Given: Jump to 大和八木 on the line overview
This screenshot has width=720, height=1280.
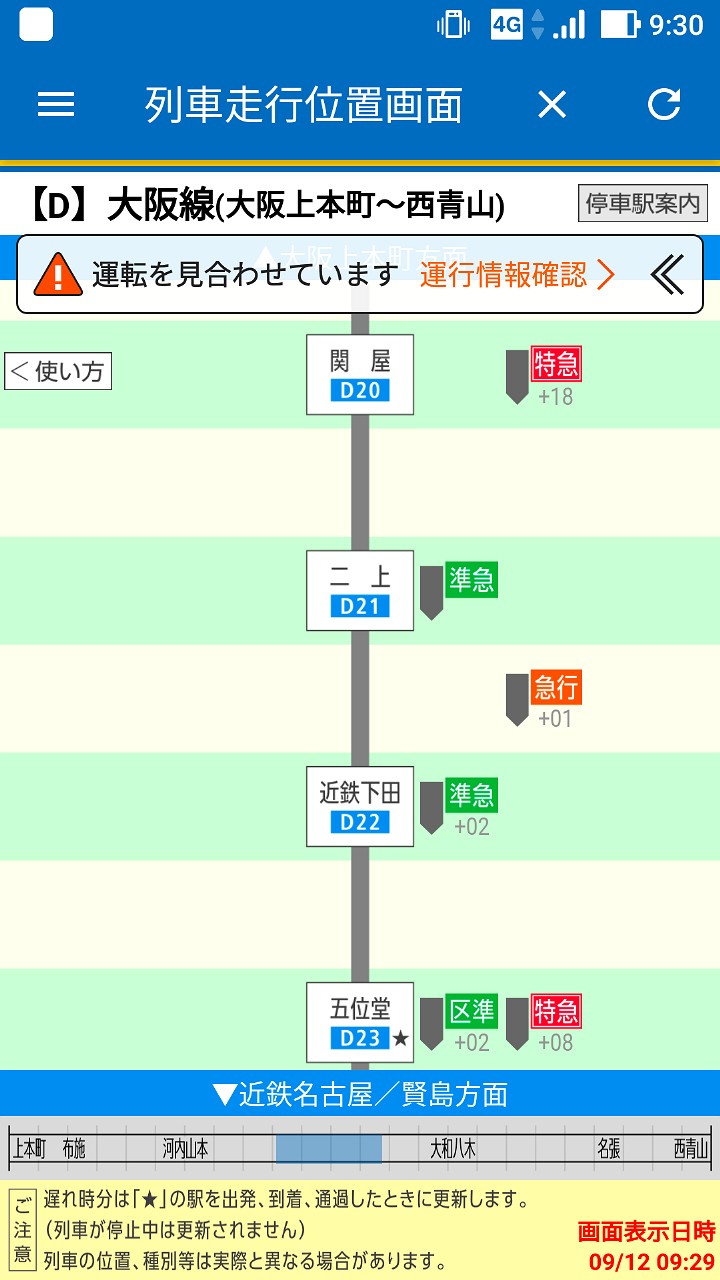Looking at the screenshot, I should 452,1148.
